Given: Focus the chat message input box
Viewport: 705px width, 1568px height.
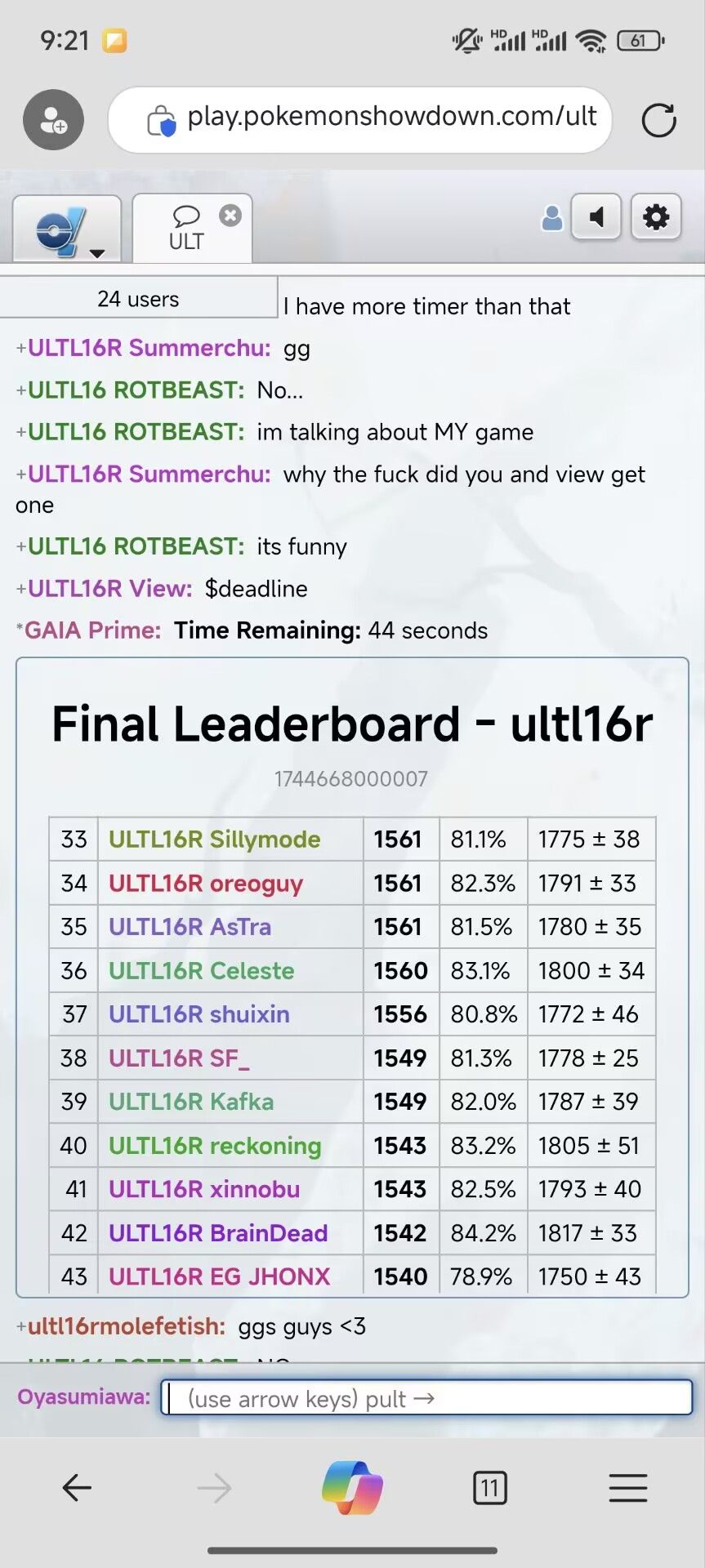Looking at the screenshot, I should point(426,1398).
